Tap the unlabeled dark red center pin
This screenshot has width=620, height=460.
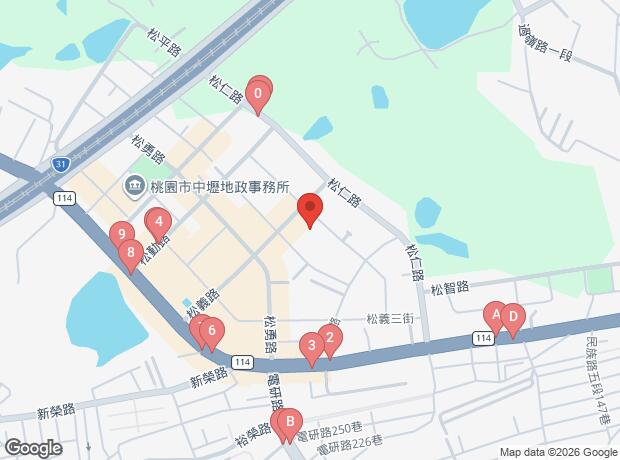310,207
